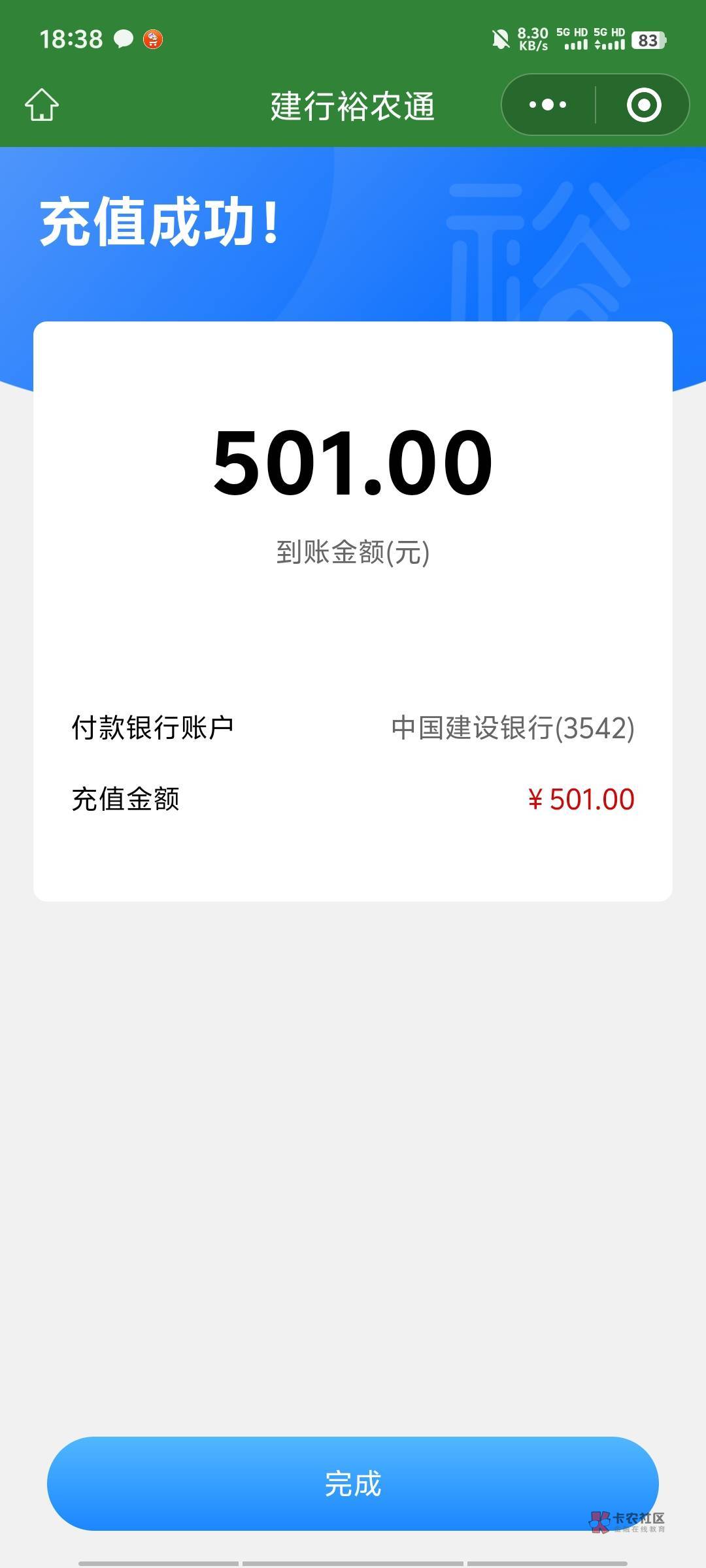Close the mini program with the circle button
706x1568 pixels.
coord(644,105)
